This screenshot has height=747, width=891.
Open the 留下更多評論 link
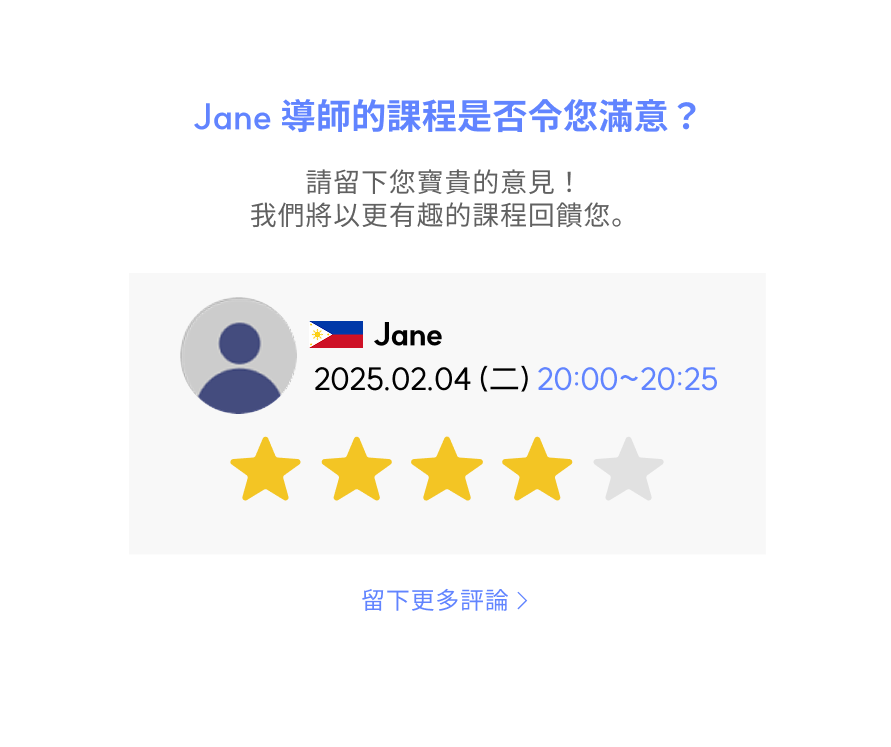point(445,600)
